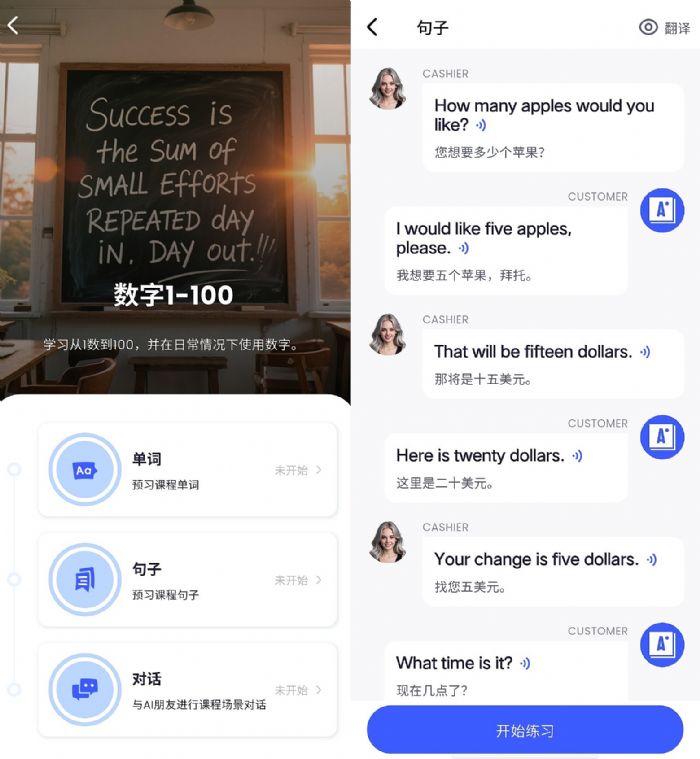This screenshot has height=759, width=700.
Task: Open the 单词 vocabulary preview lesson
Action: pyautogui.click(x=187, y=470)
